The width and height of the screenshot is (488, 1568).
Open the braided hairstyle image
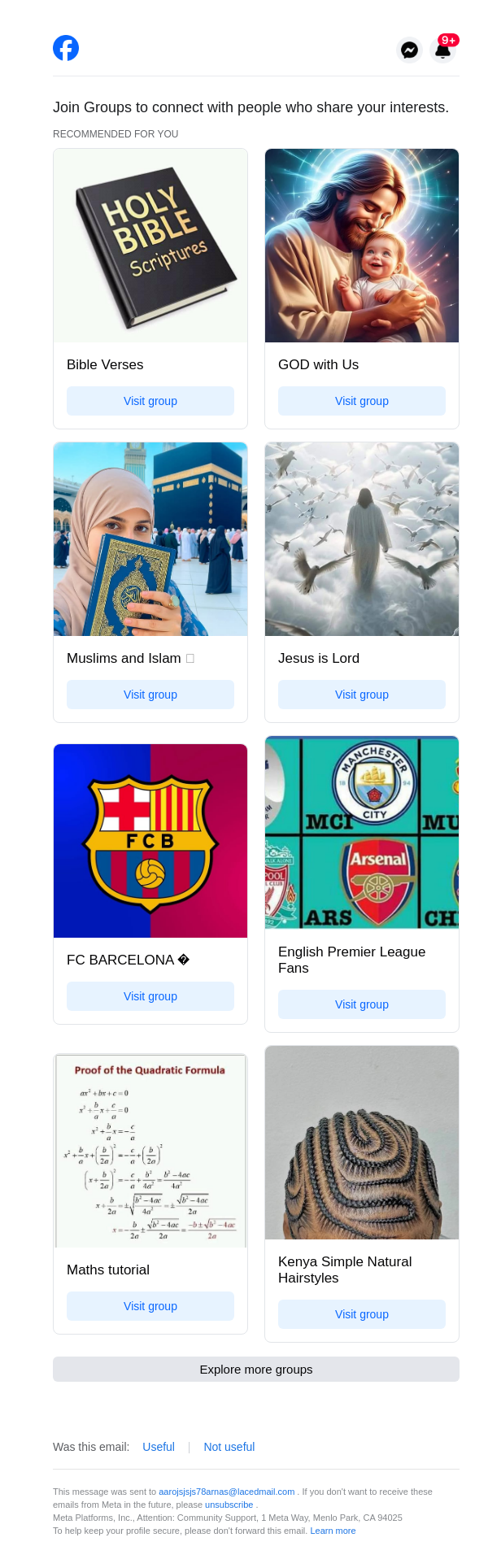pos(362,1143)
